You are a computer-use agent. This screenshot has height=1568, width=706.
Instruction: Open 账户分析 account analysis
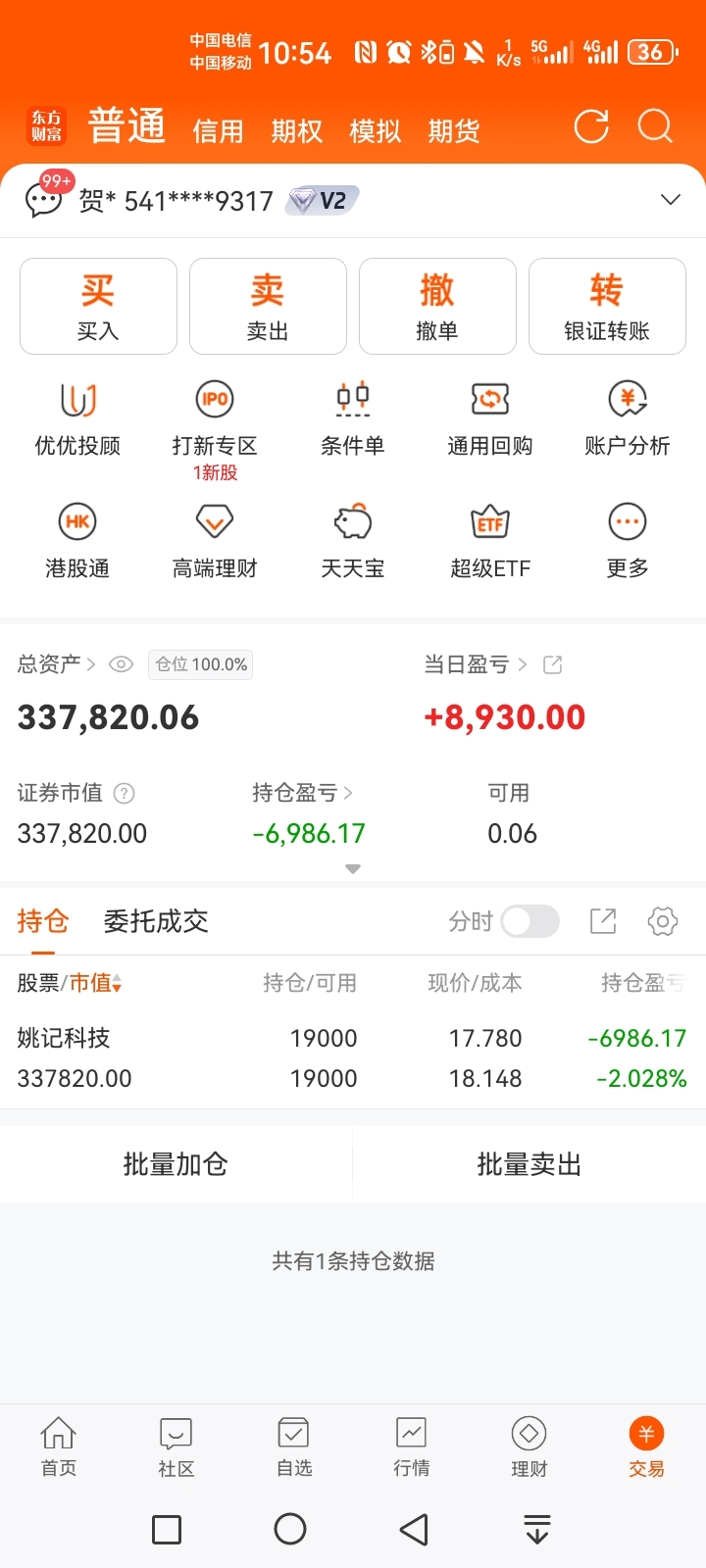click(628, 419)
